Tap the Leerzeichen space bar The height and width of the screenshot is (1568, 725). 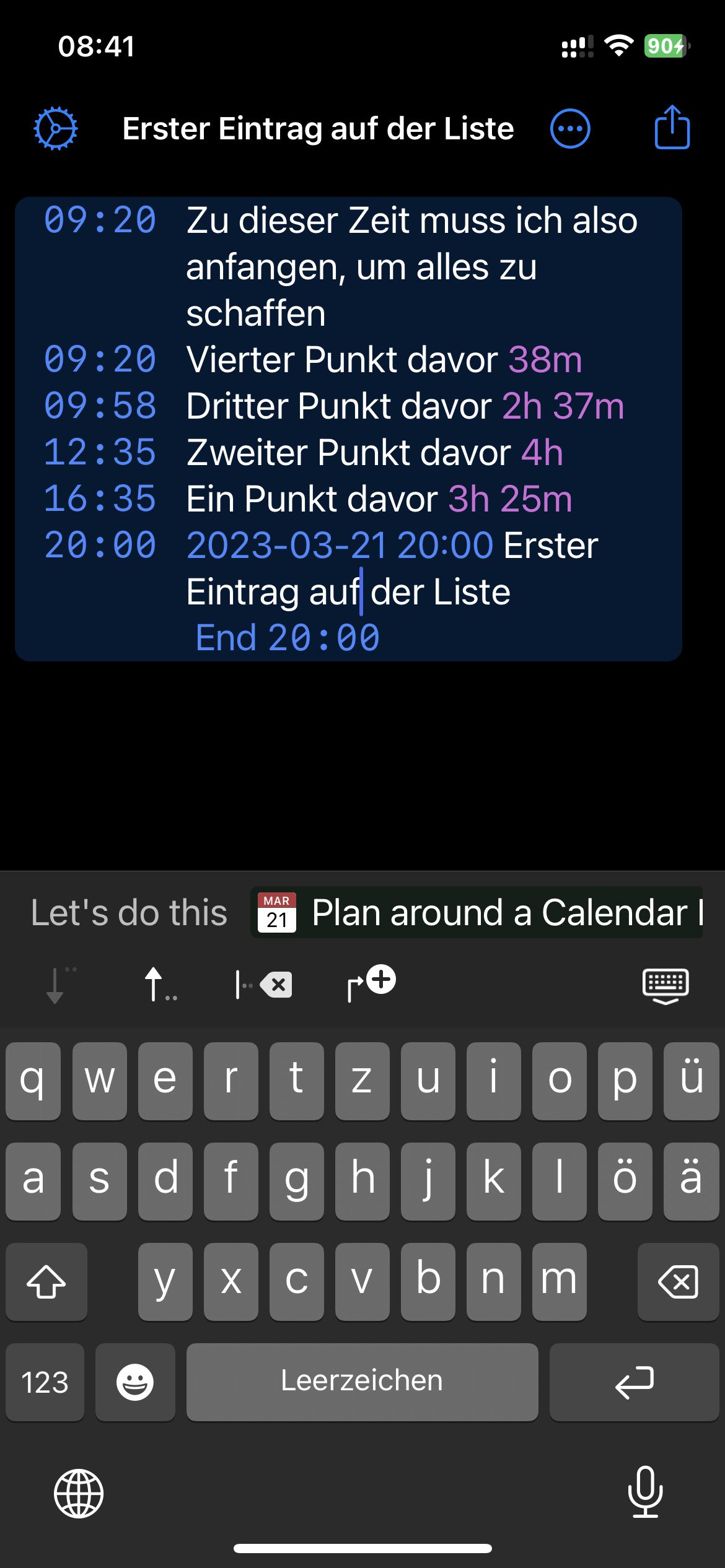(x=362, y=1382)
